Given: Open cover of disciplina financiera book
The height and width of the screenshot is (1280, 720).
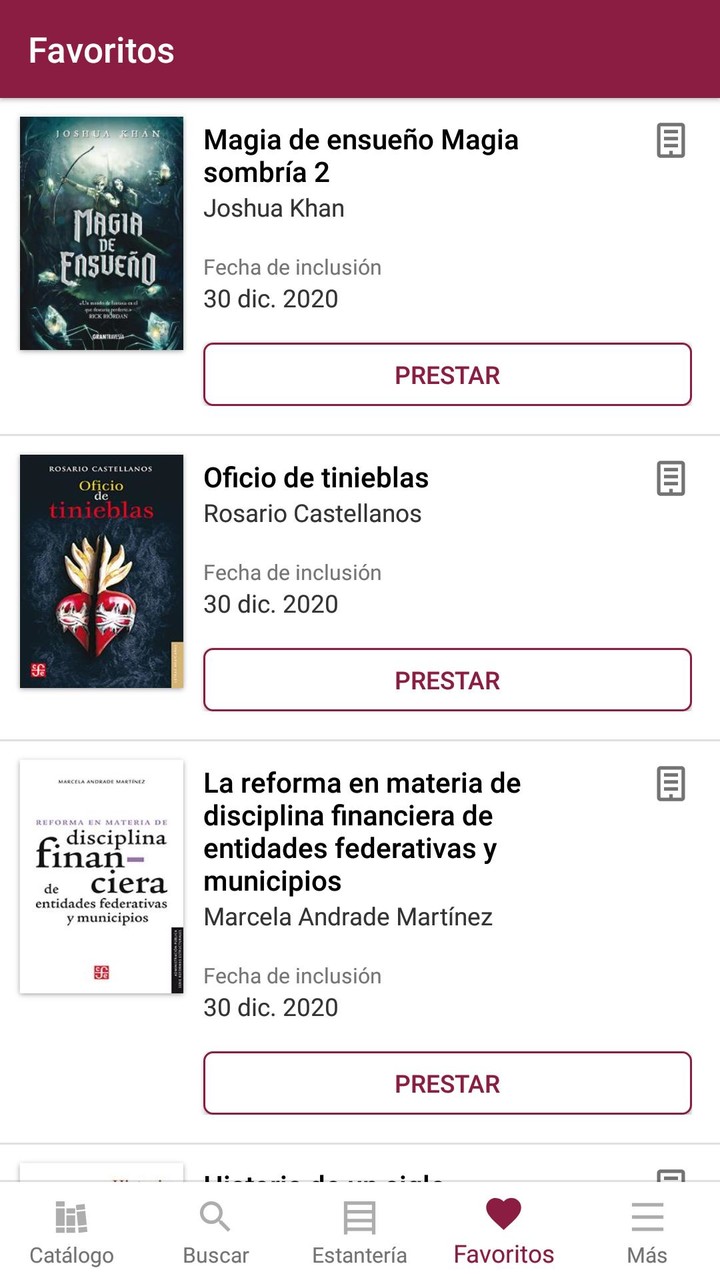Looking at the screenshot, I should (101, 876).
